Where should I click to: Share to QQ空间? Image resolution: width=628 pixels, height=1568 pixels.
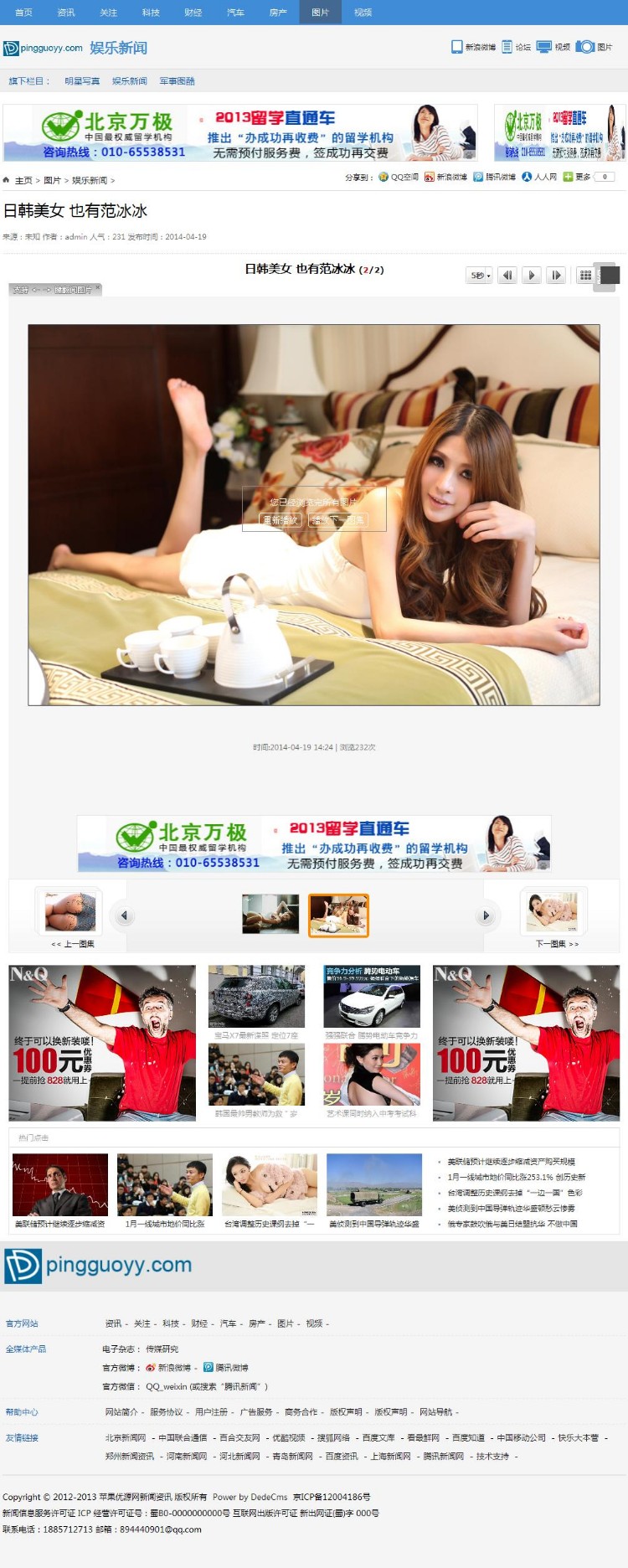399,177
